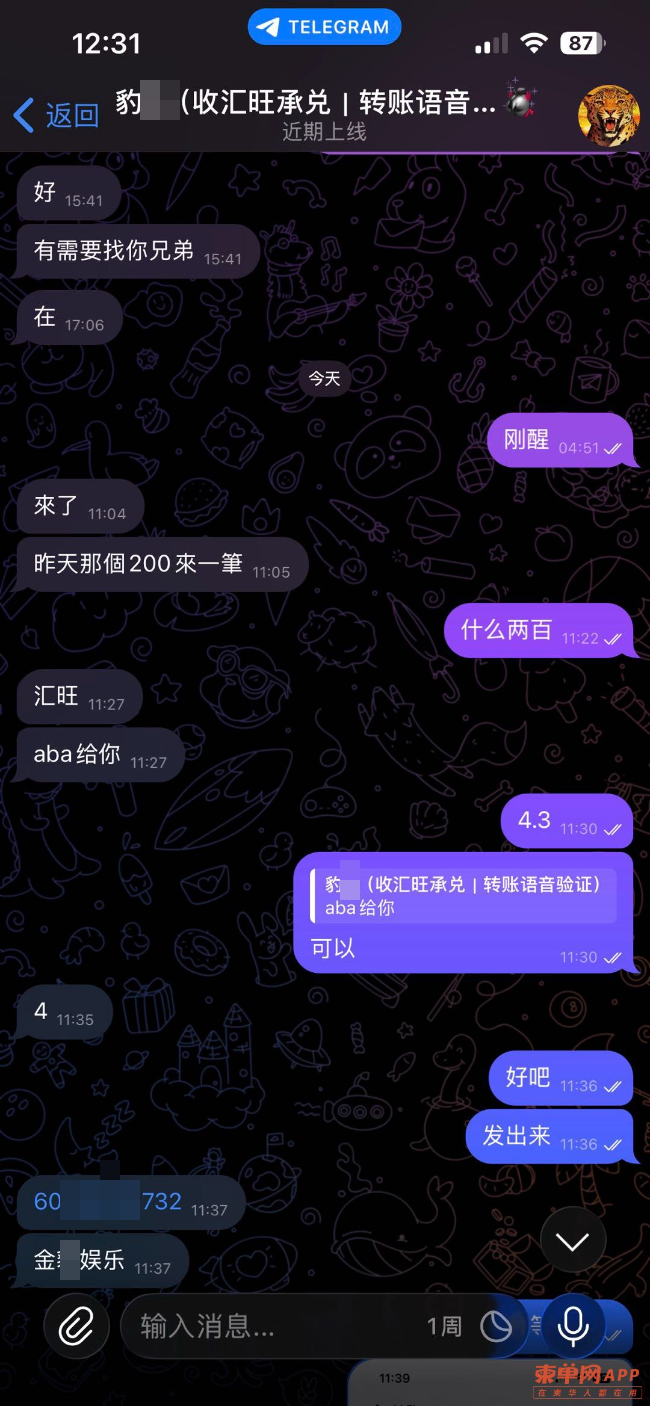Record a voice message with microphone

pos(572,1327)
